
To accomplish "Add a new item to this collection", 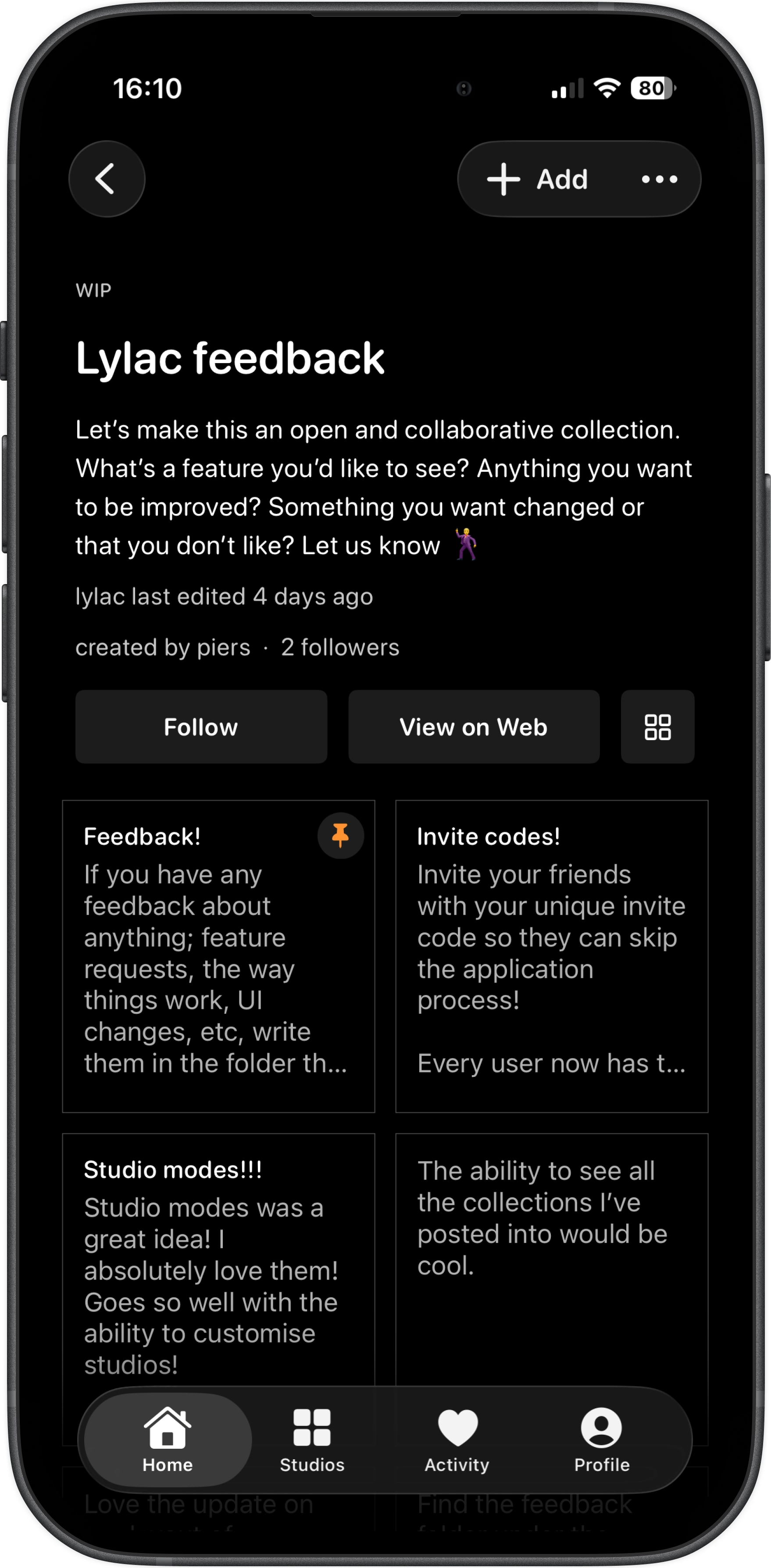I will [538, 179].
